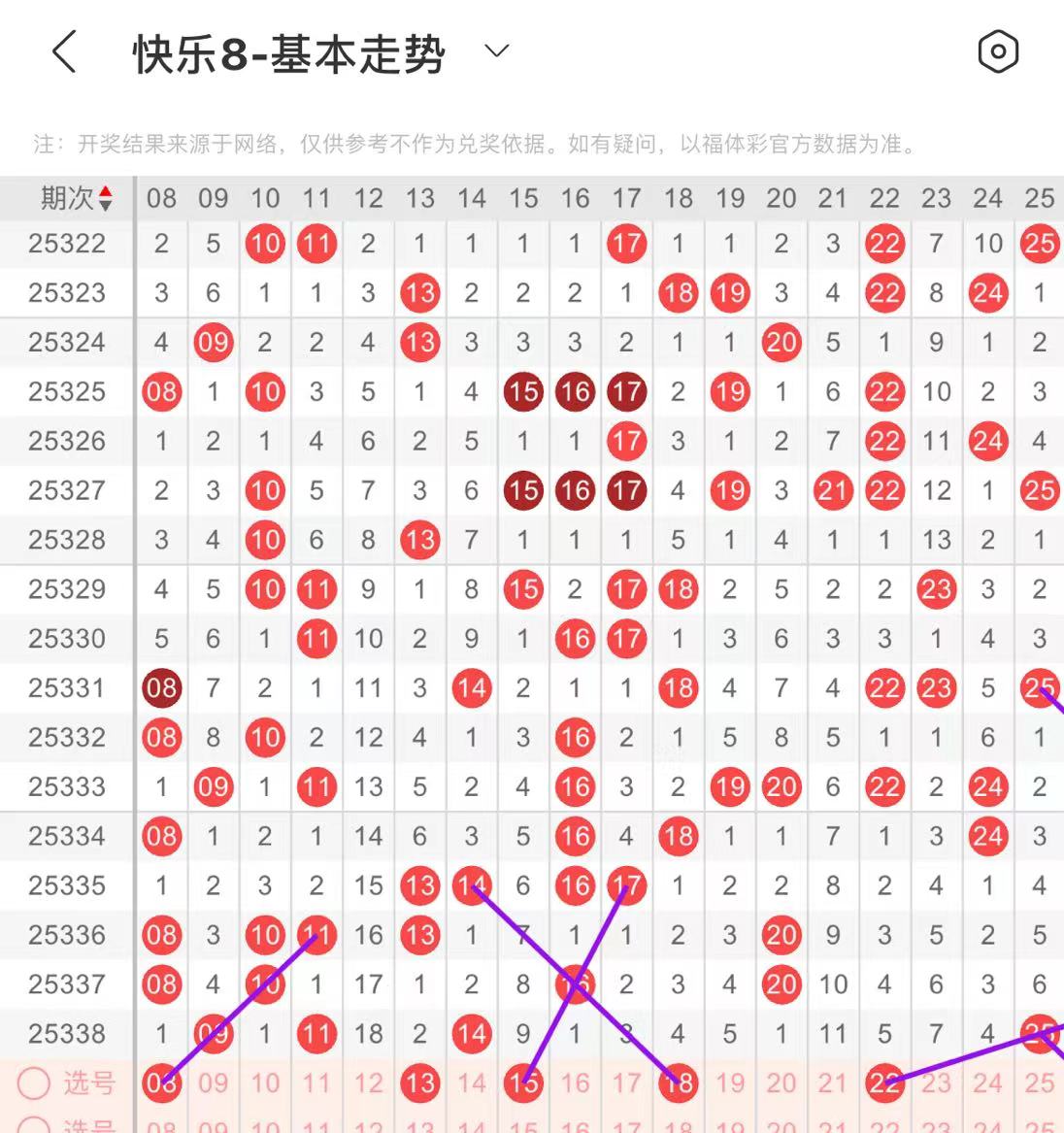Tap the radio circle beside first 选号 row
This screenshot has height=1133, width=1064.
pyautogui.click(x=34, y=1083)
